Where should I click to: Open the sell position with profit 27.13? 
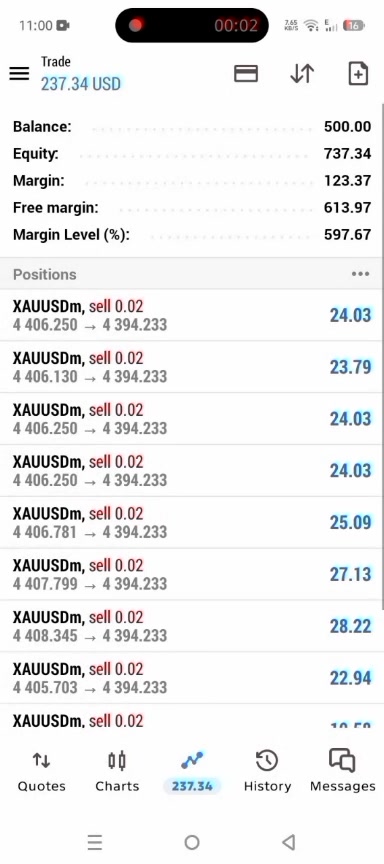(x=192, y=574)
